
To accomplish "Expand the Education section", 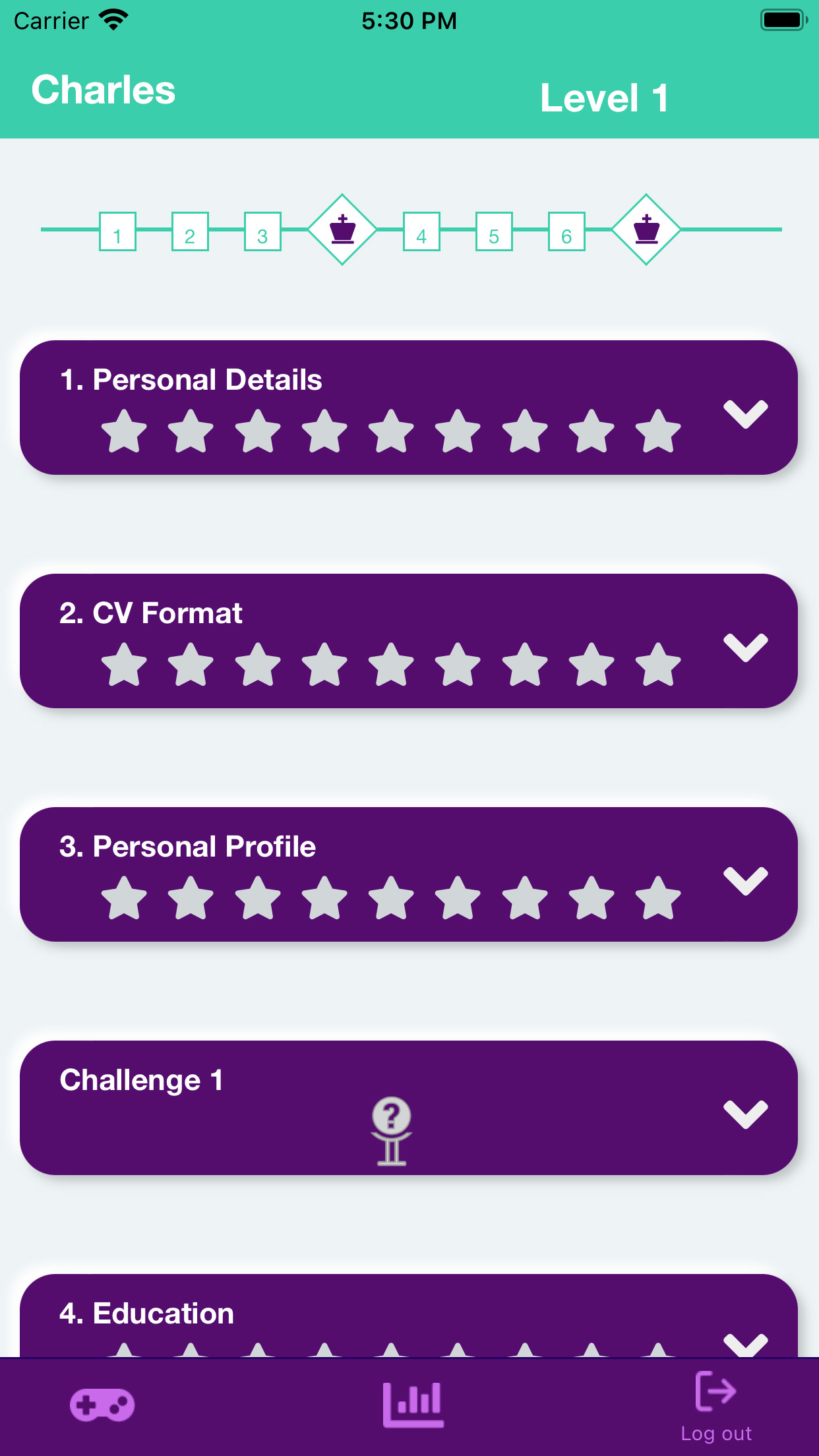I will pos(745,1343).
